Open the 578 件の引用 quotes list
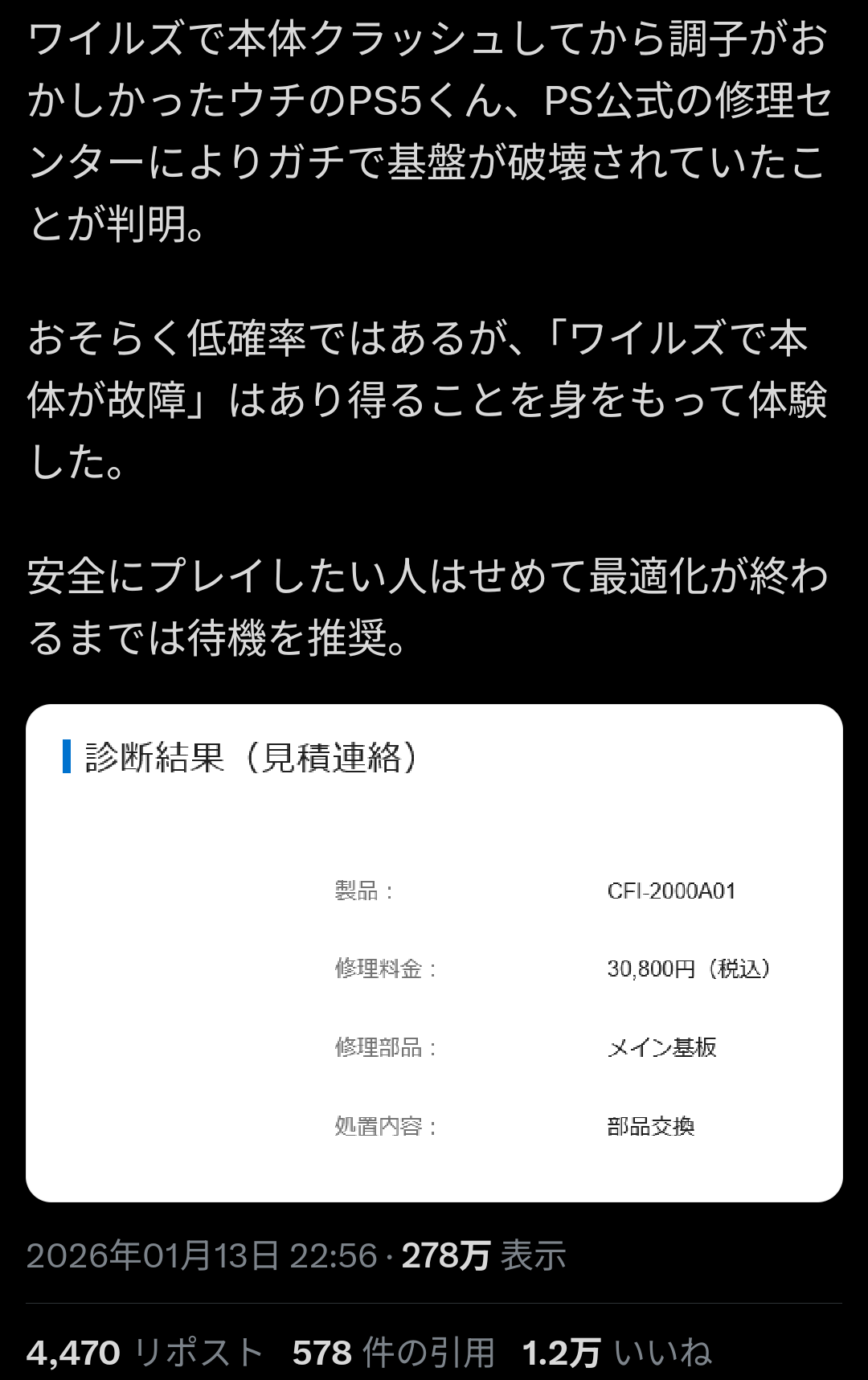The height and width of the screenshot is (1380, 868). [x=393, y=1353]
